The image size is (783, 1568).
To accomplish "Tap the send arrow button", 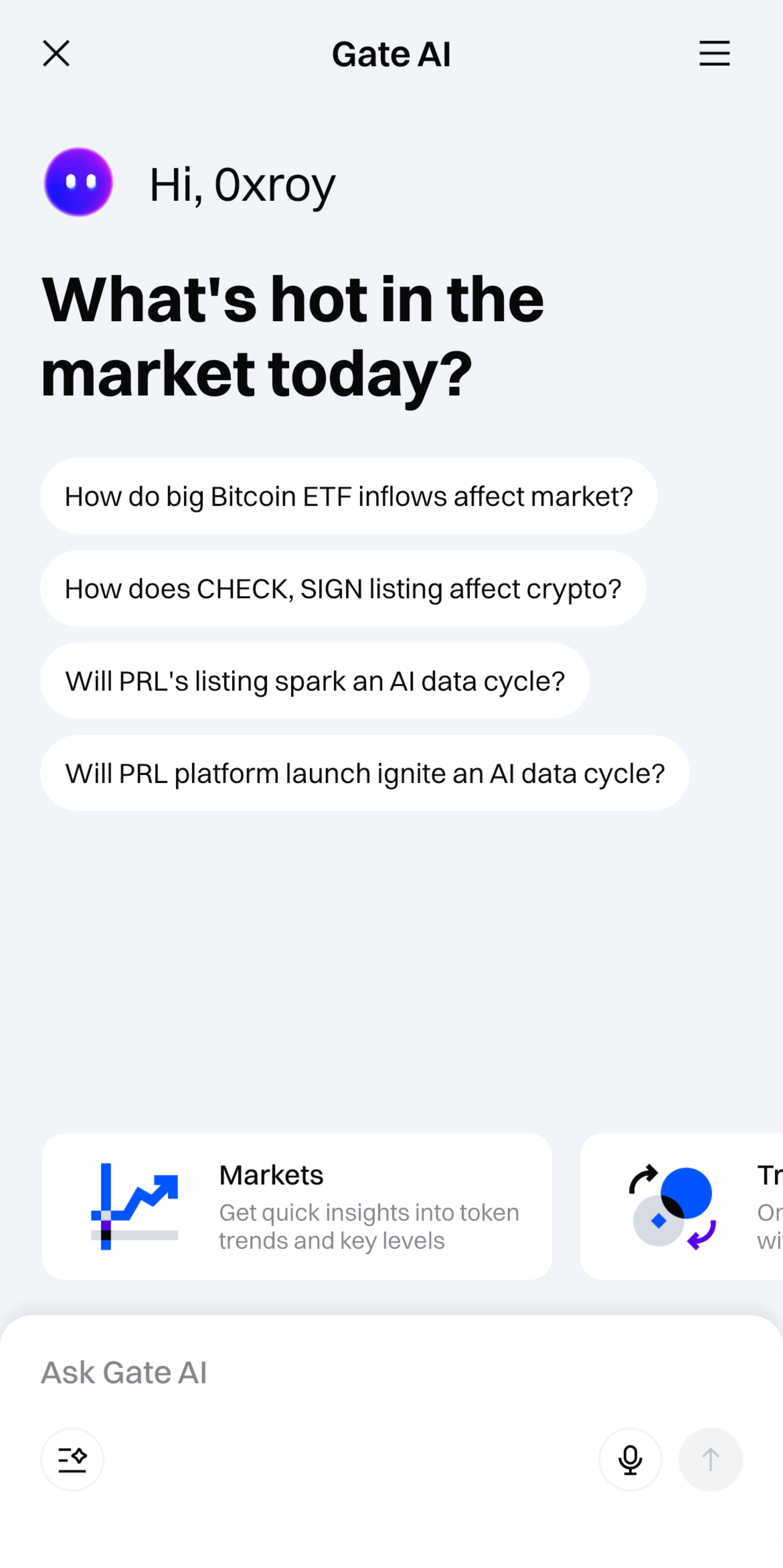I will [710, 1460].
